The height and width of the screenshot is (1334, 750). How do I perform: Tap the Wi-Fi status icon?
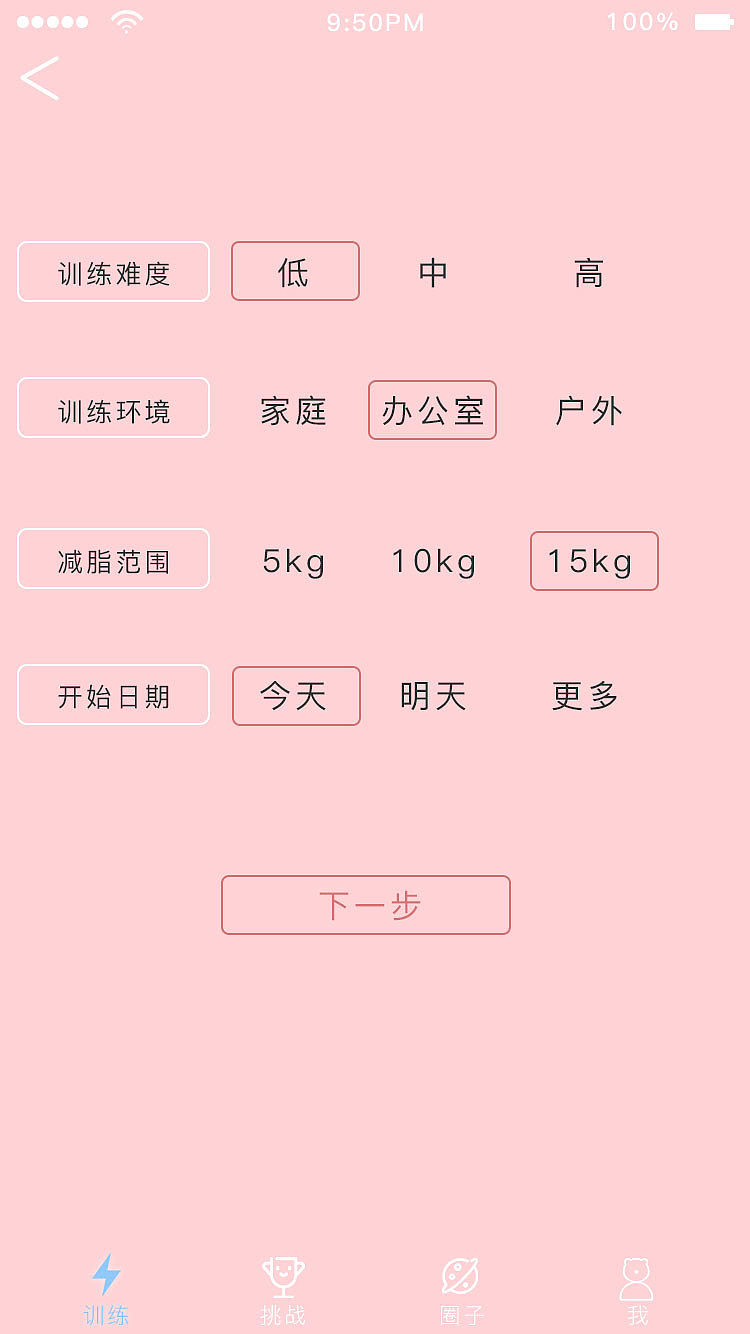(126, 20)
